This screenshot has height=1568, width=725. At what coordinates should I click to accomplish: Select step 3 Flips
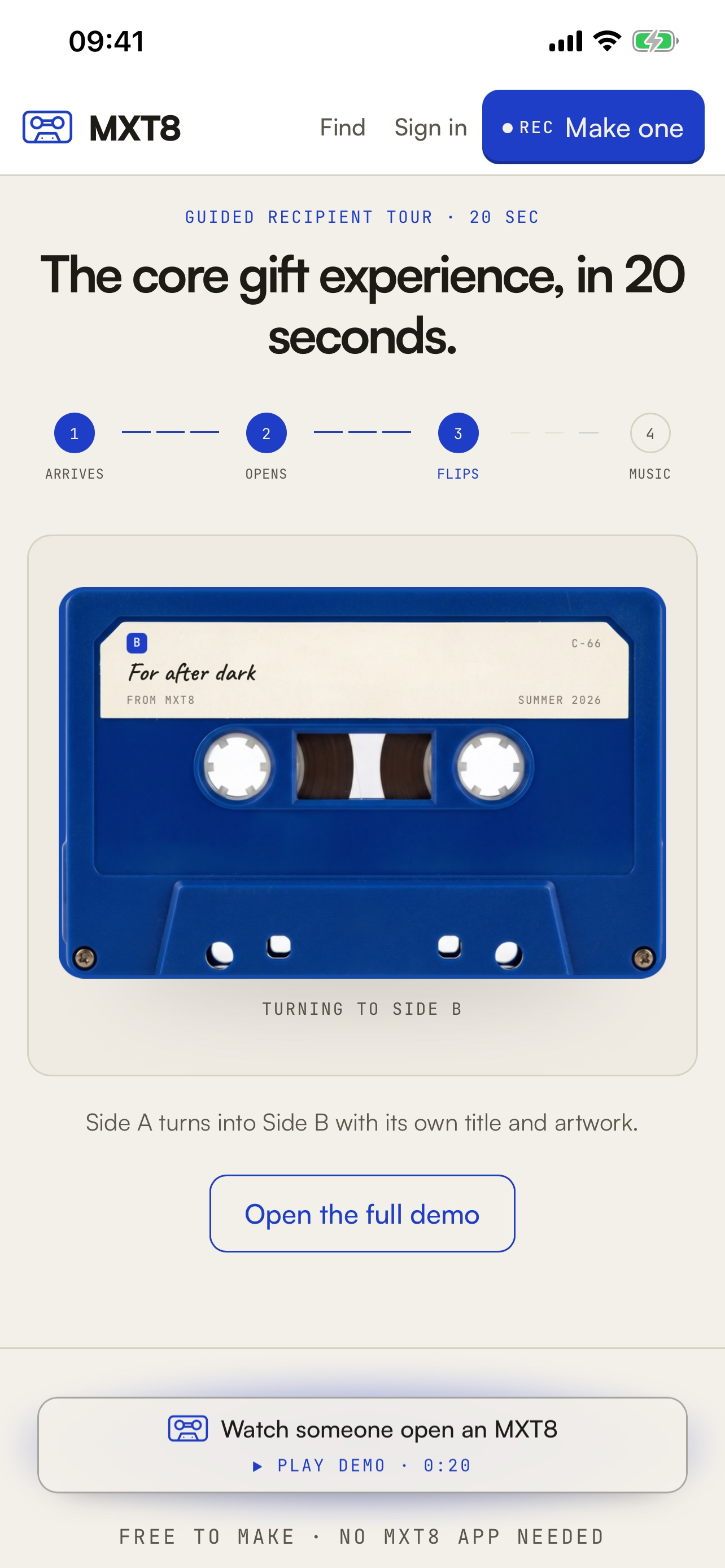tap(458, 447)
